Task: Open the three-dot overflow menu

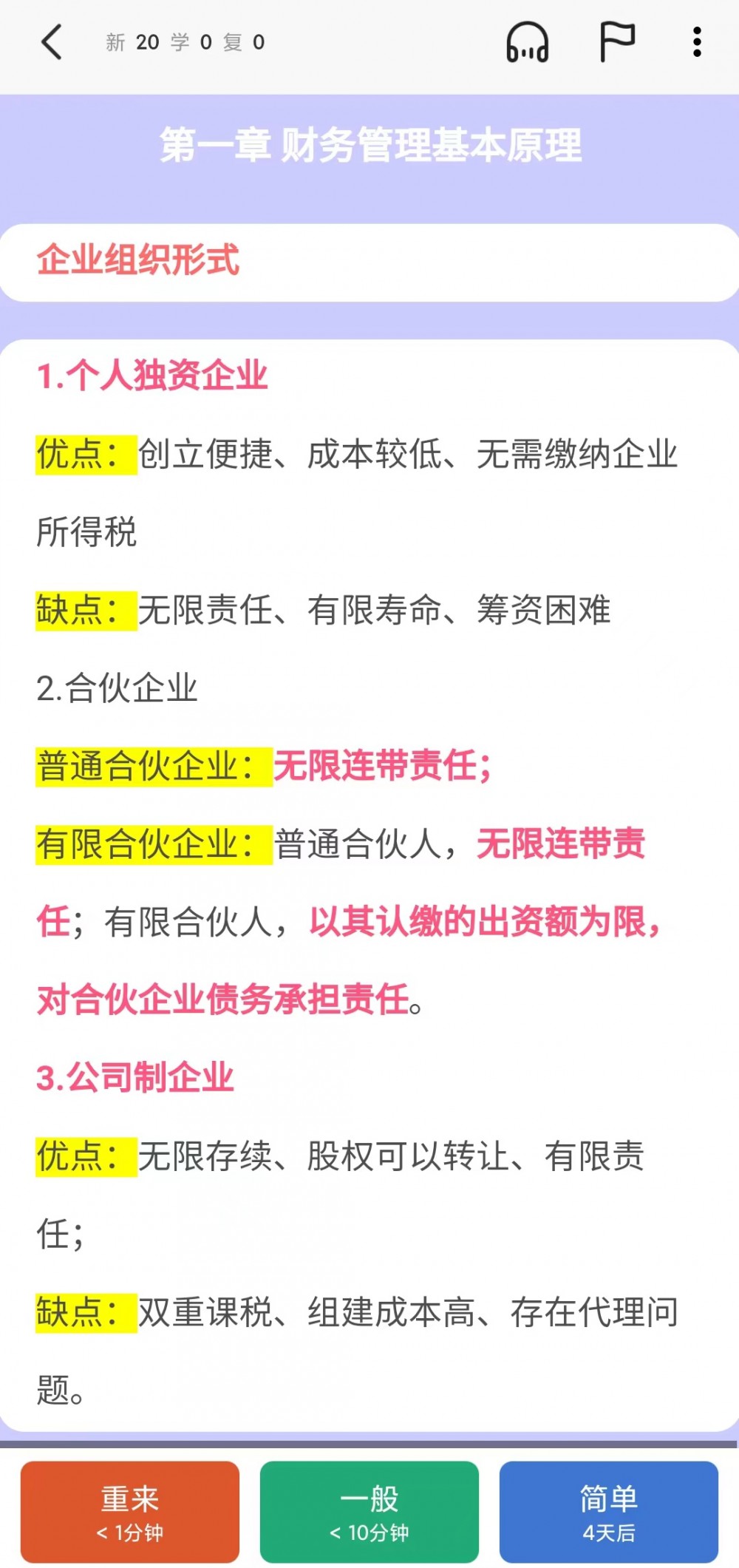Action: pos(696,42)
